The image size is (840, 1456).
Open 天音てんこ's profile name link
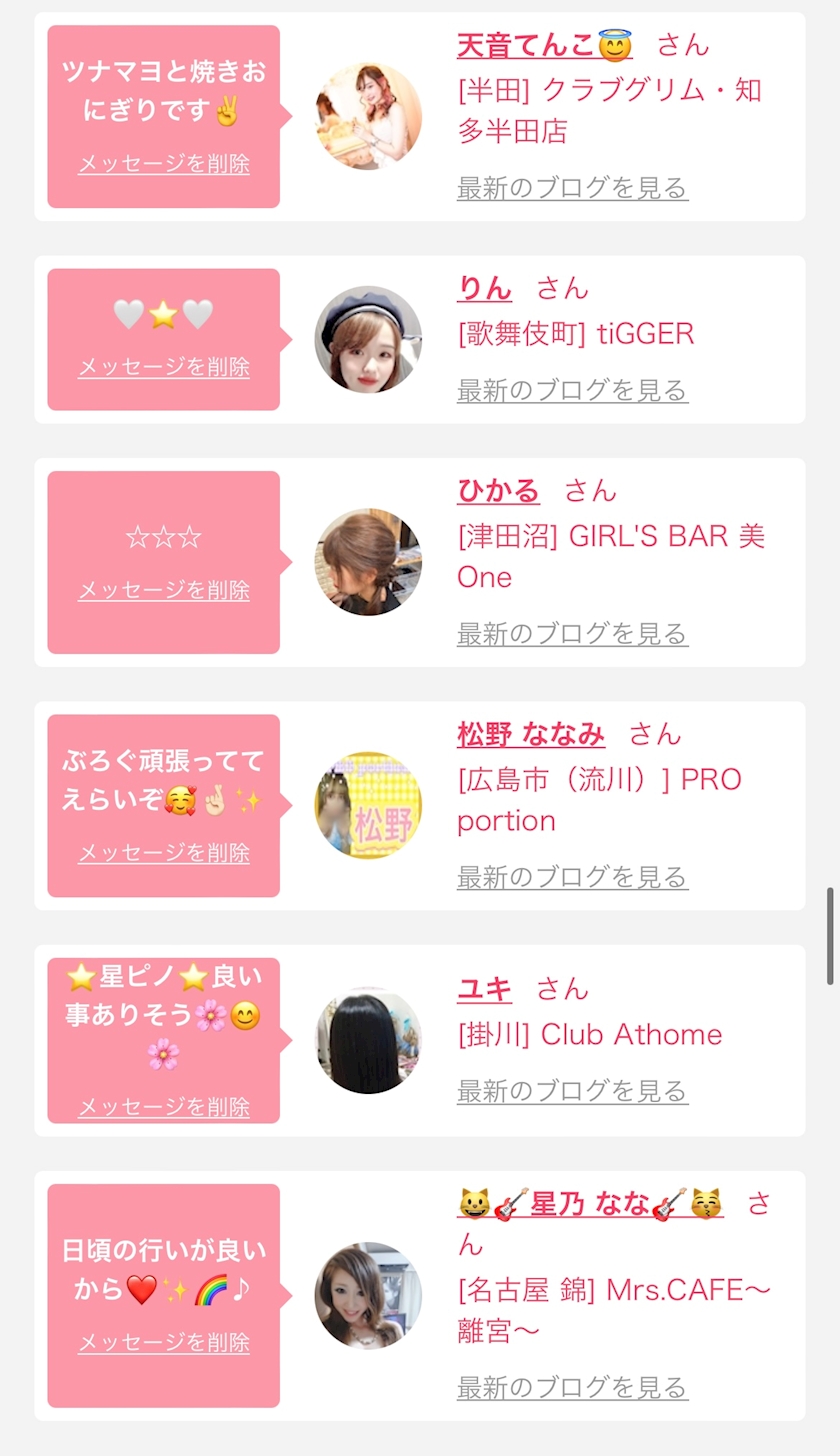544,45
